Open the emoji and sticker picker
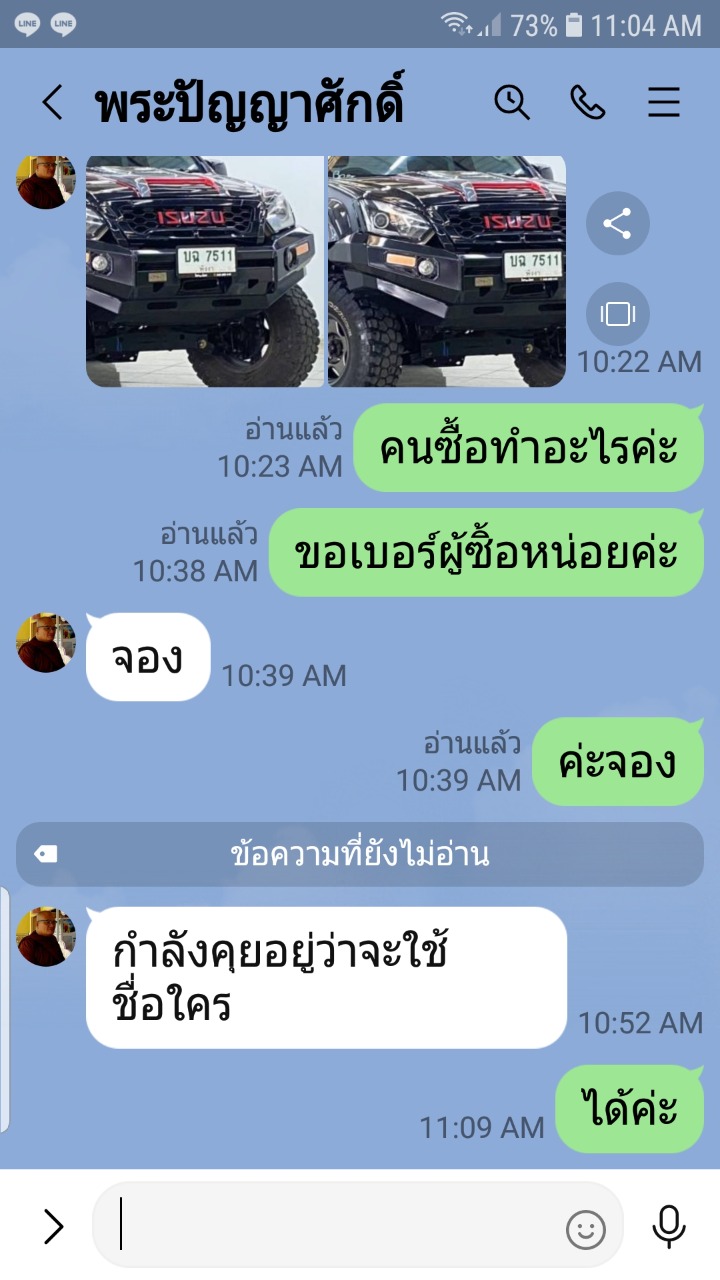 point(586,1229)
